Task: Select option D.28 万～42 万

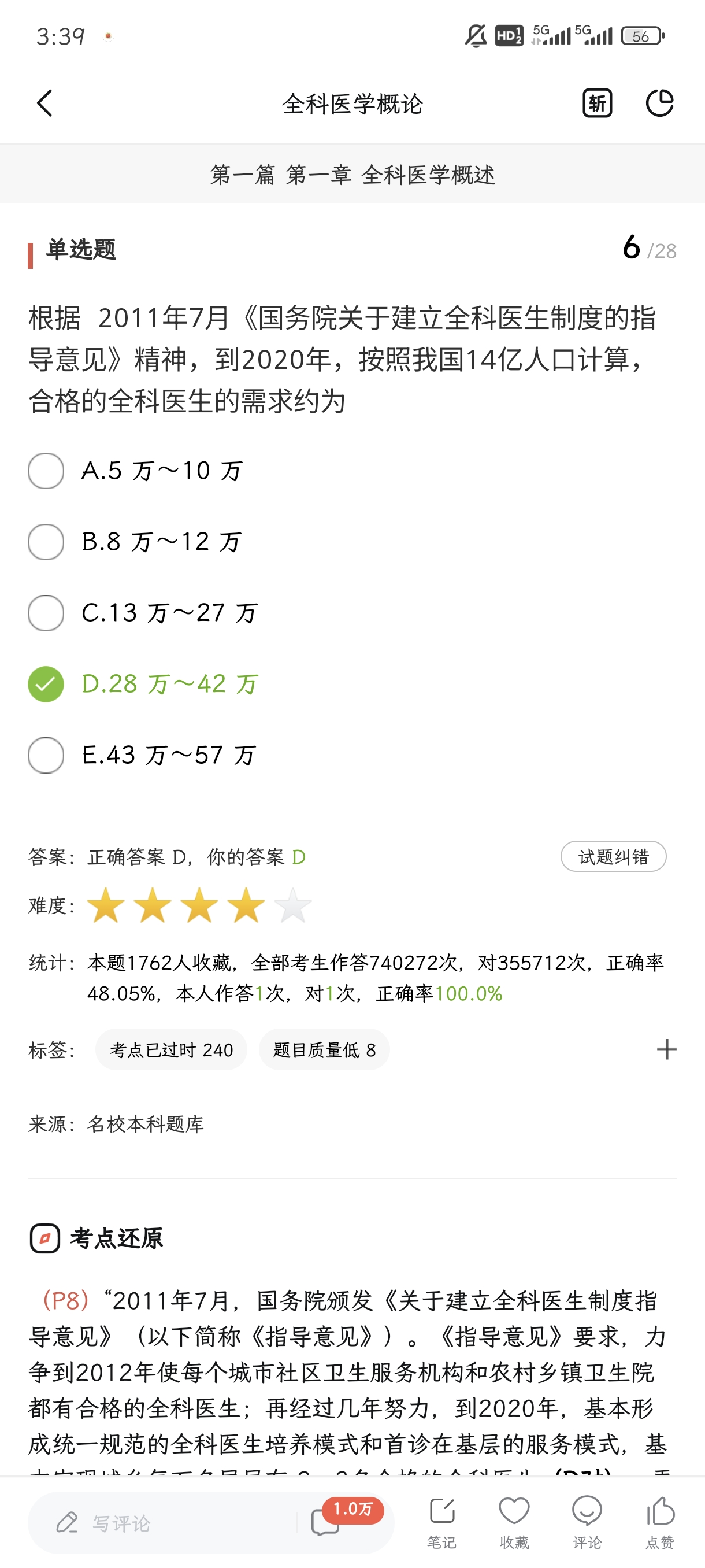Action: pos(46,684)
